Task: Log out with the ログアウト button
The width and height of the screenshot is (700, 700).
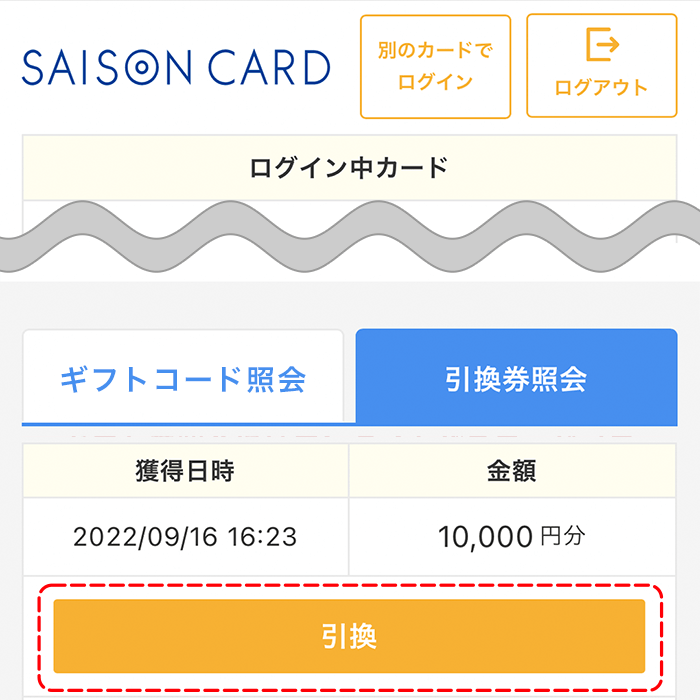Action: click(601, 67)
